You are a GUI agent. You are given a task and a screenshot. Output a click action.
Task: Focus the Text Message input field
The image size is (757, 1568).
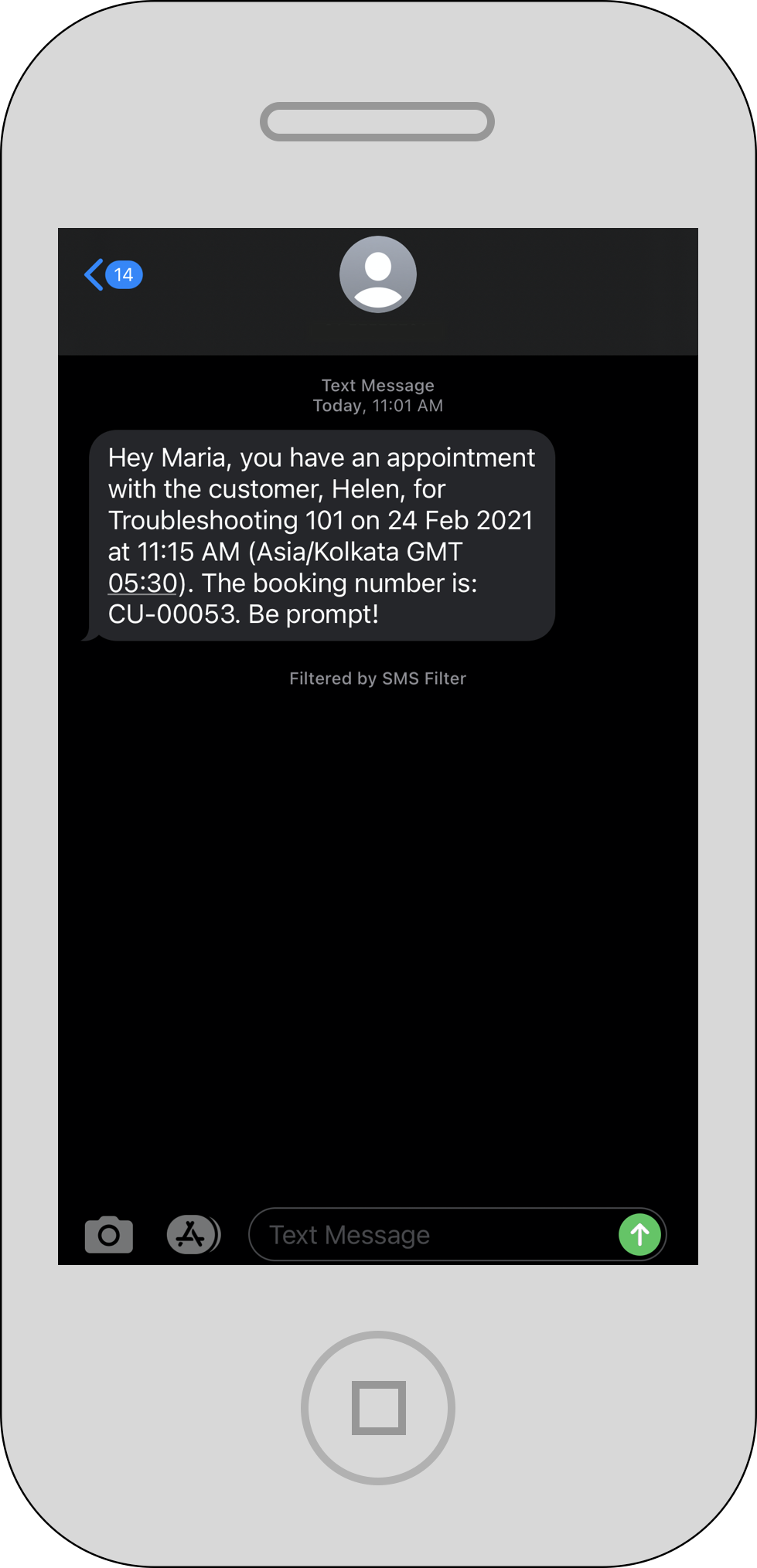click(x=433, y=1234)
